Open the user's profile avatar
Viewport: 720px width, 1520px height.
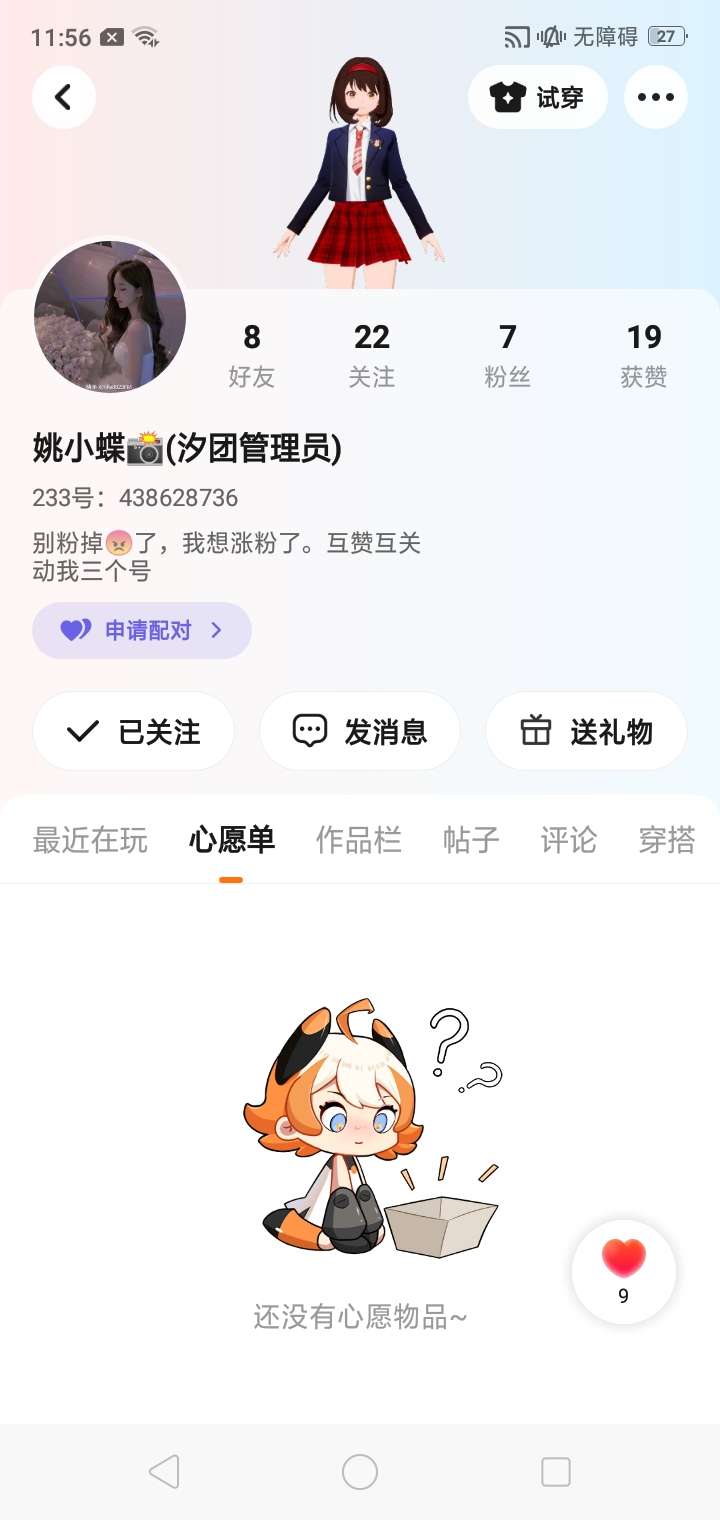(110, 316)
